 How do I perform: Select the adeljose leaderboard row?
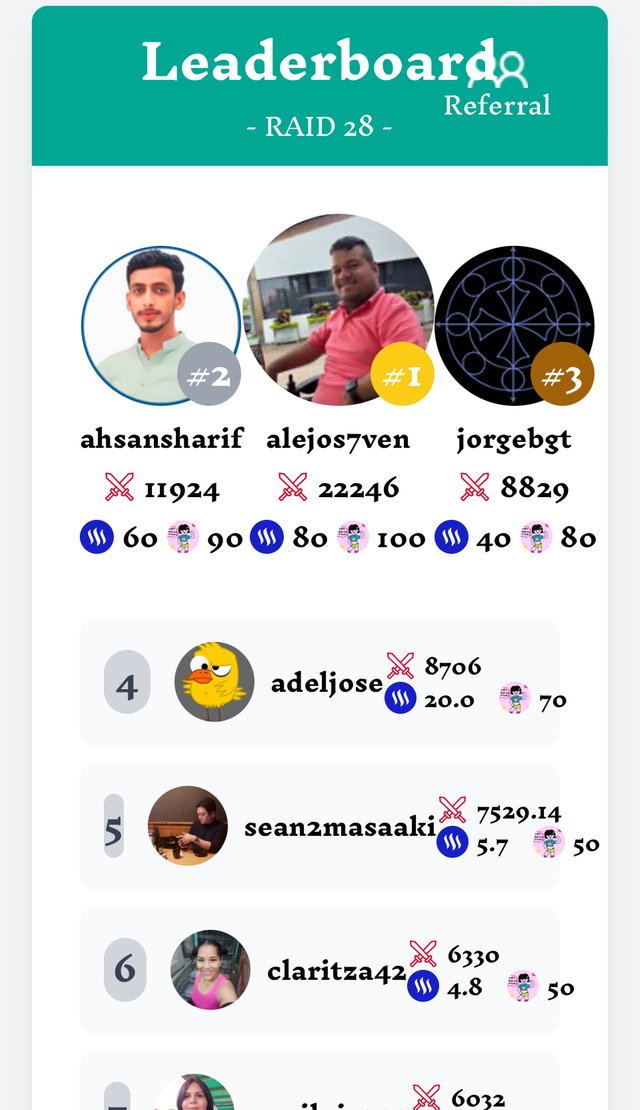(x=319, y=682)
